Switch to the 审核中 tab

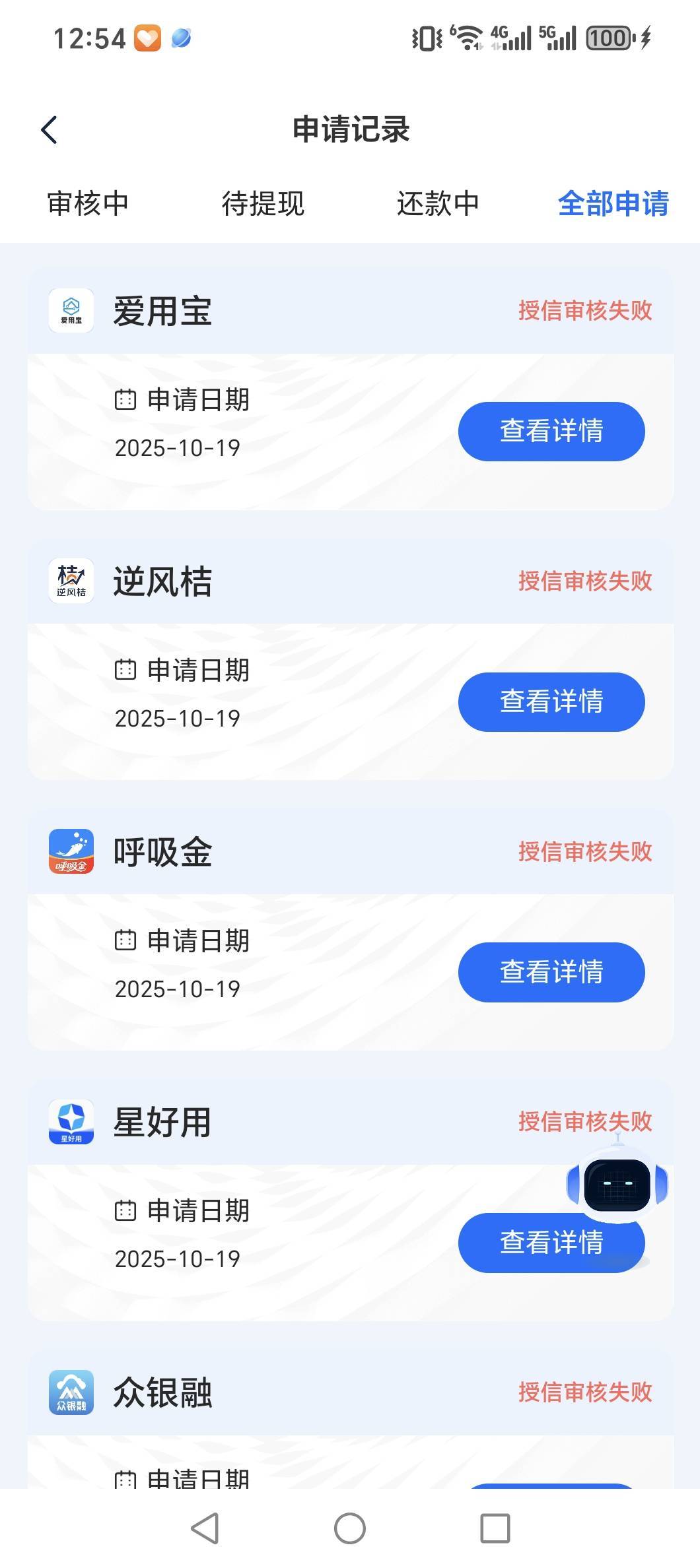[x=88, y=203]
